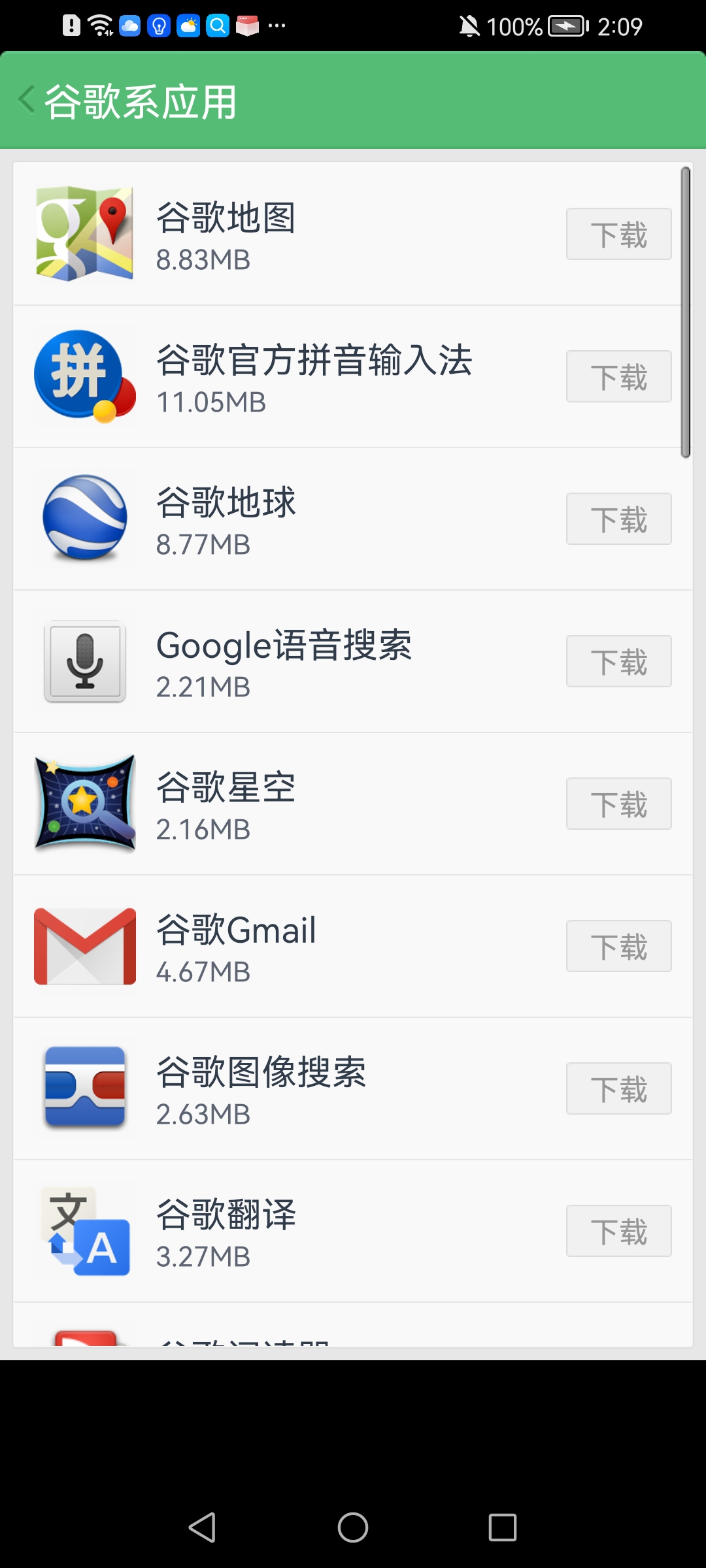Click 下载 for Google语音搜索
This screenshot has width=706, height=1568.
click(x=618, y=661)
